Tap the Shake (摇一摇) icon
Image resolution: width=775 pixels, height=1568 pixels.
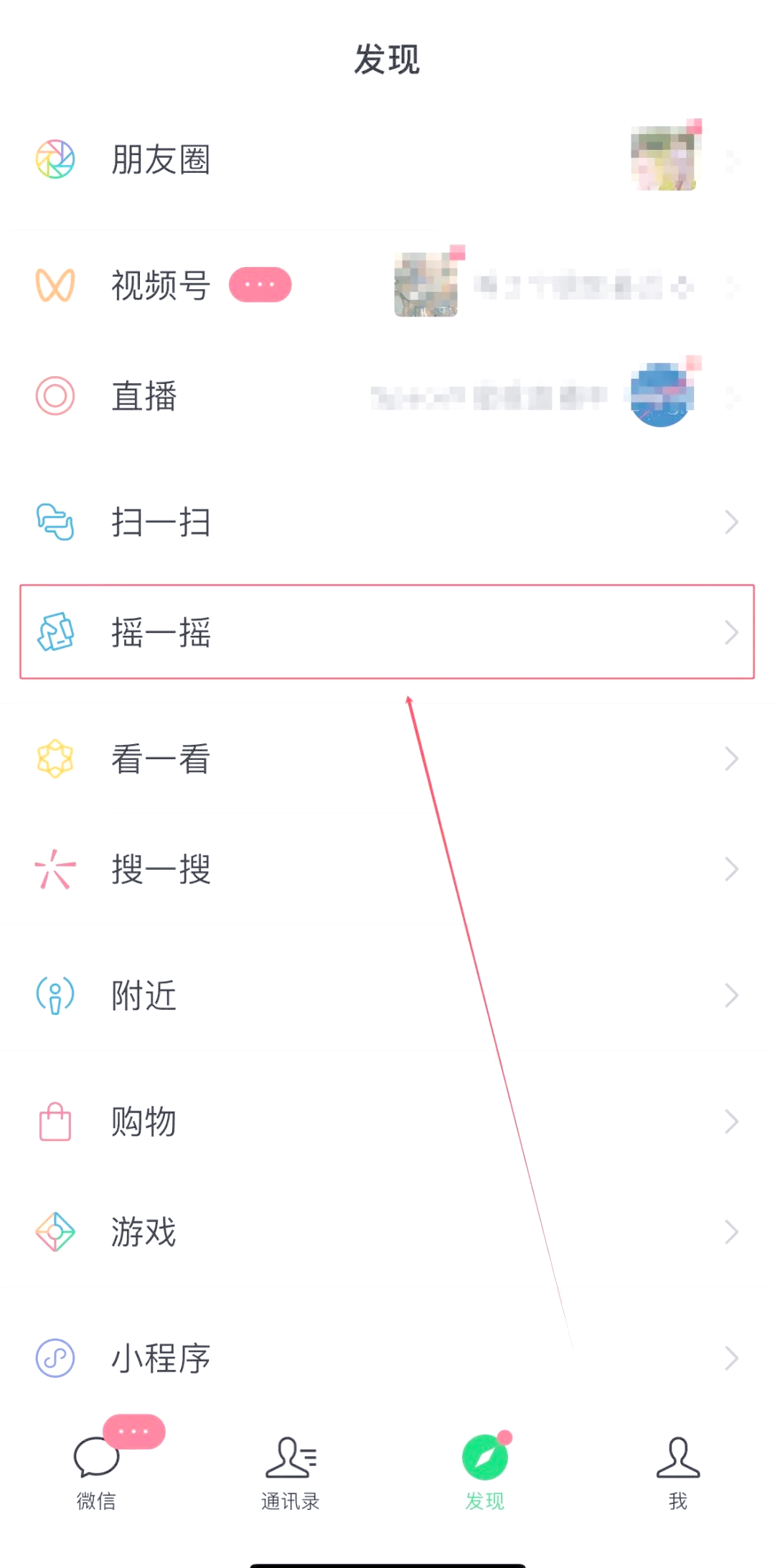pyautogui.click(x=54, y=632)
